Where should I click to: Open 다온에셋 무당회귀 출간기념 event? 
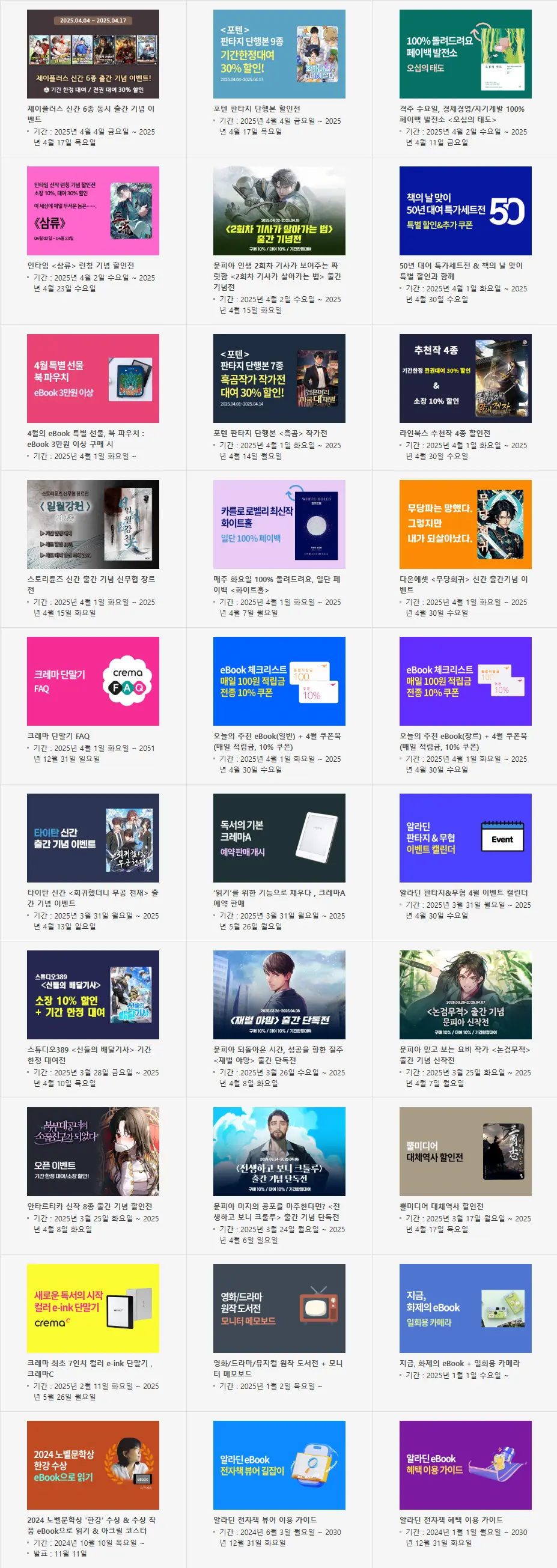pos(465,524)
